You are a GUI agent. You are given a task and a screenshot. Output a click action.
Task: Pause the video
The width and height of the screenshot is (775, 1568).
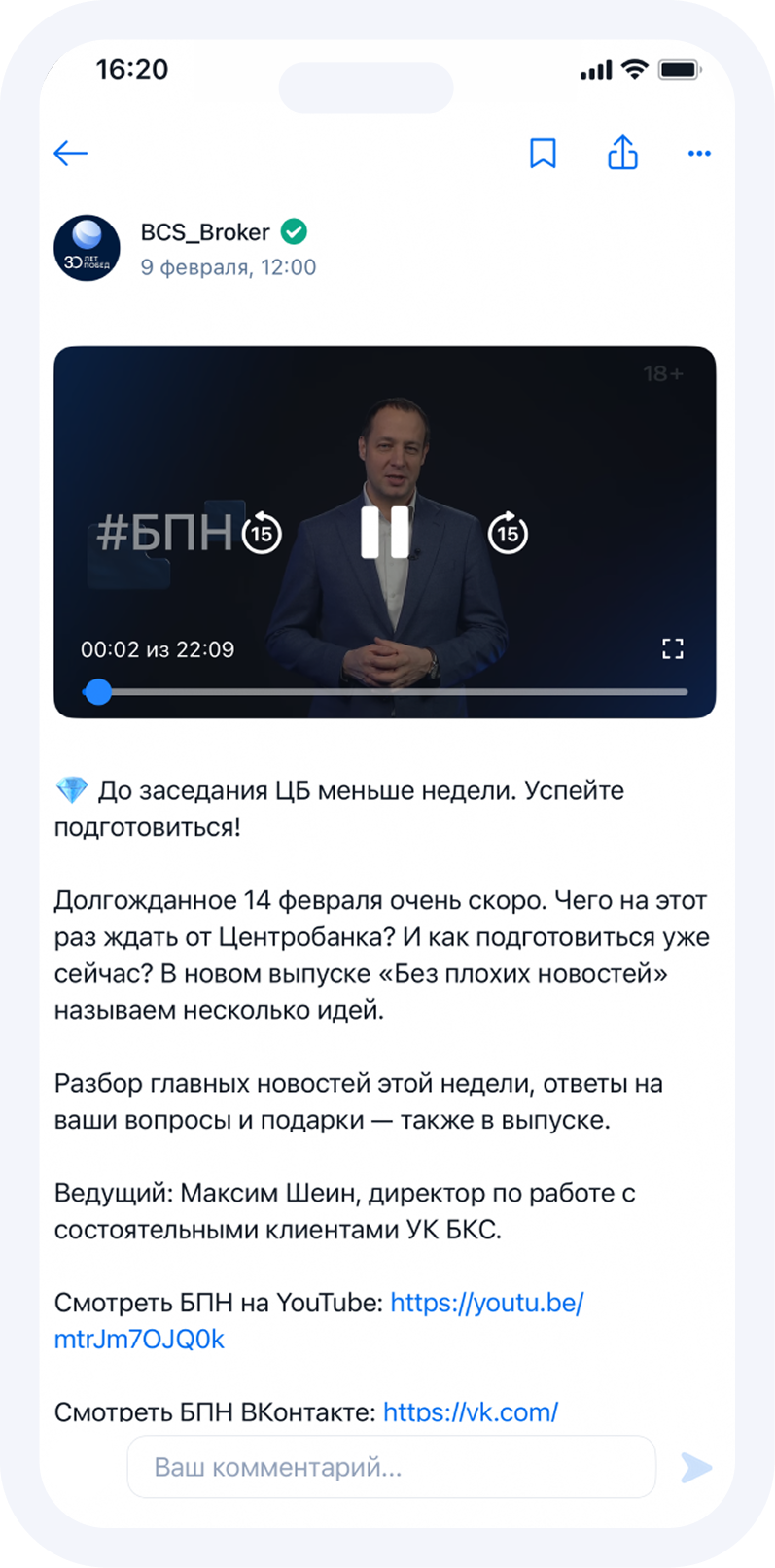(385, 533)
